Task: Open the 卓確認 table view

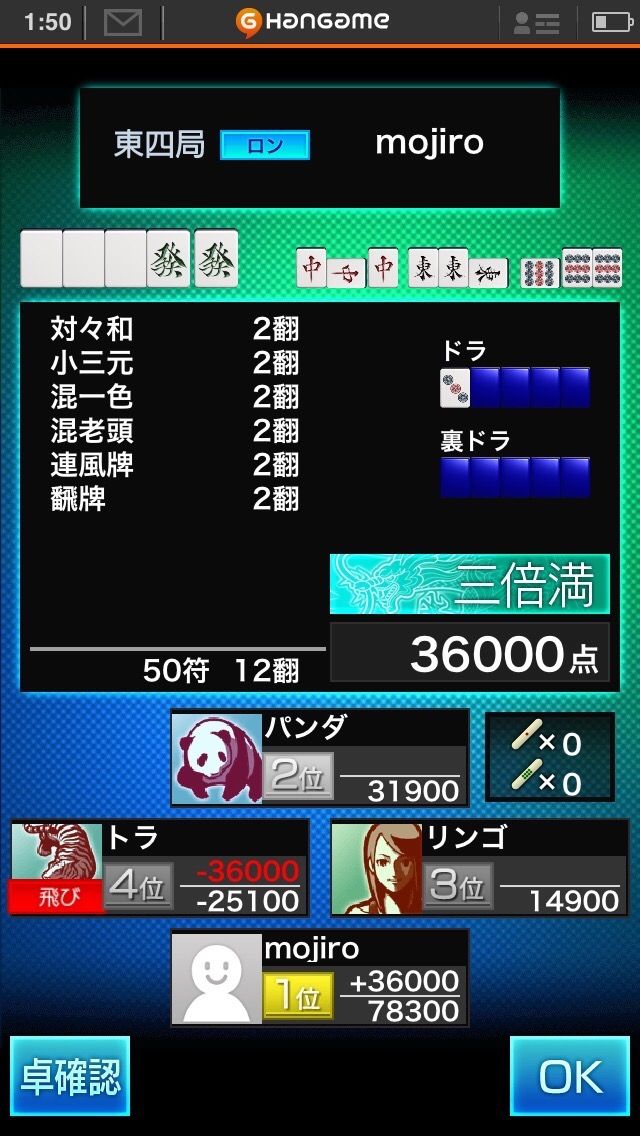Action: 70,1076
